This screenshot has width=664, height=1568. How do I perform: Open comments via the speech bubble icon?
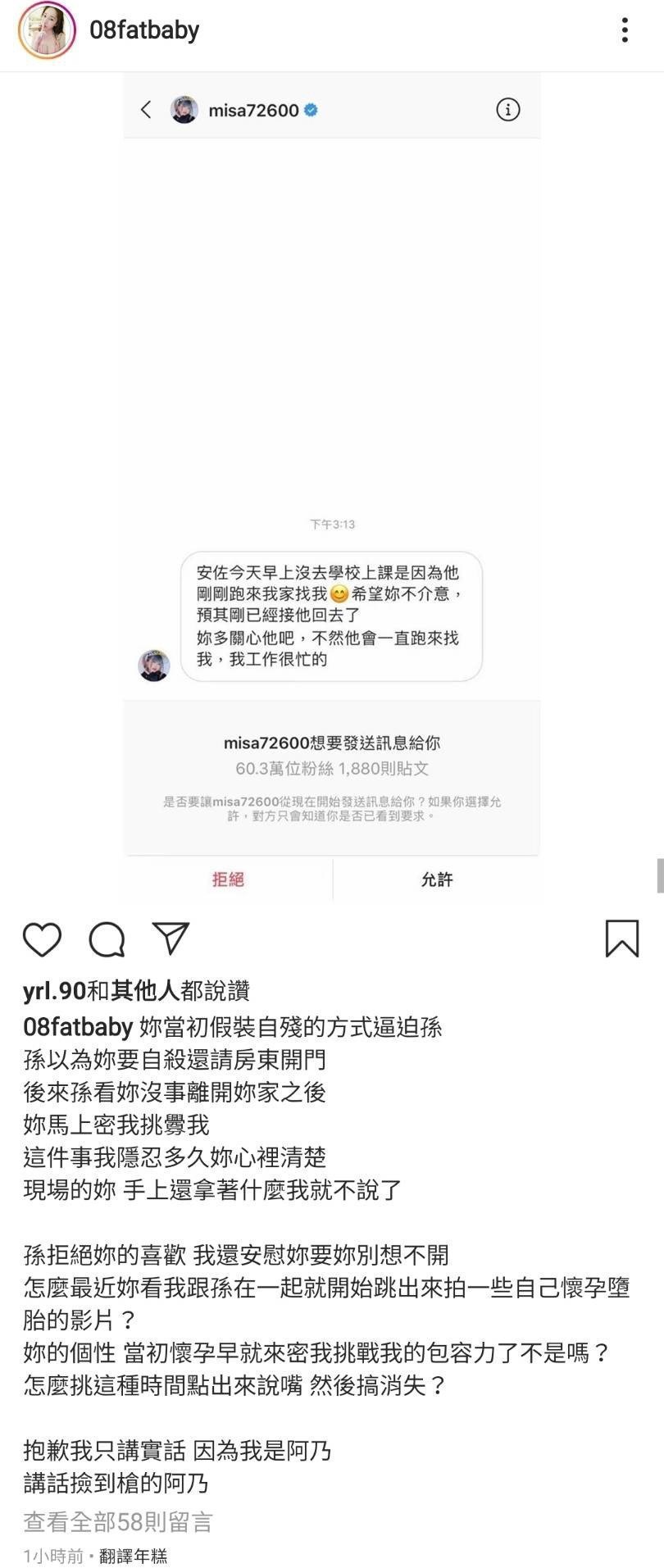107,939
